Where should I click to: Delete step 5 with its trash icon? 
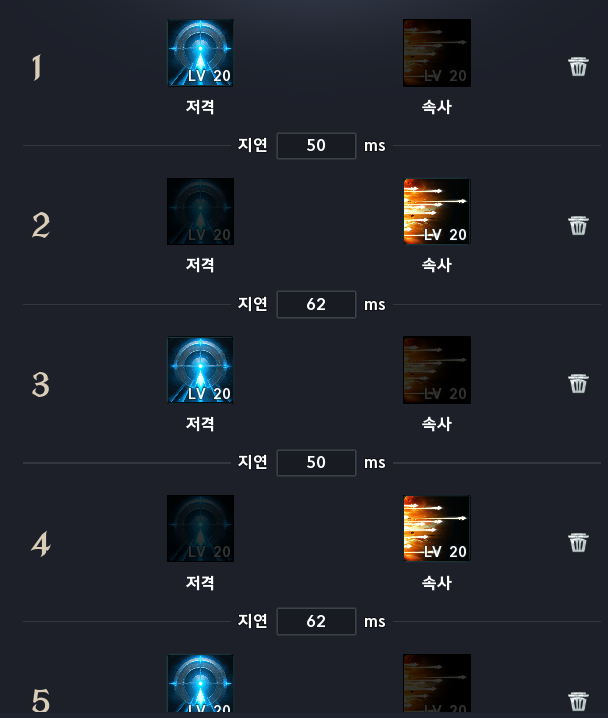pos(578,700)
